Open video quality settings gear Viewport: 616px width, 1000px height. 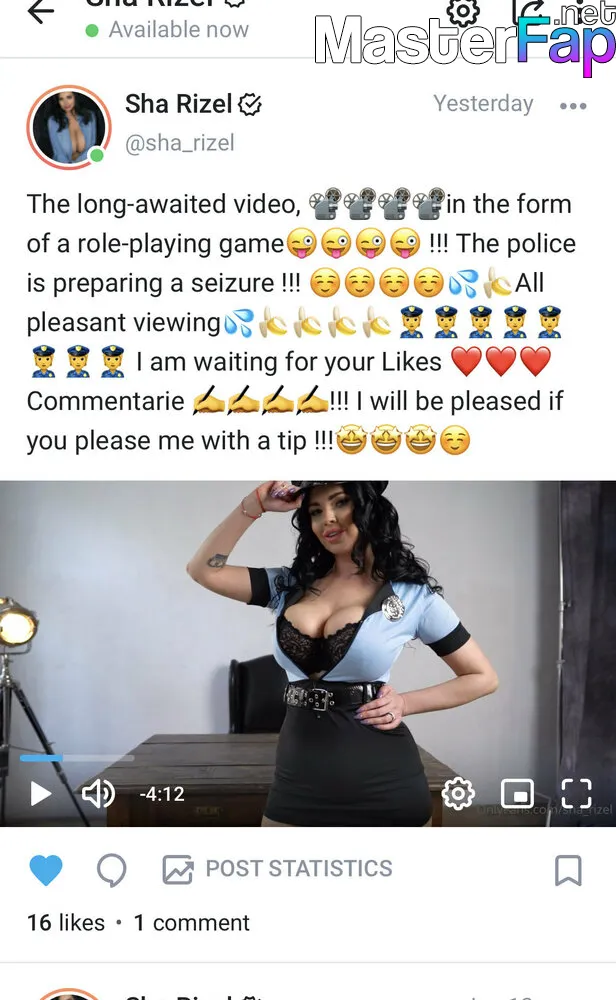tap(458, 794)
